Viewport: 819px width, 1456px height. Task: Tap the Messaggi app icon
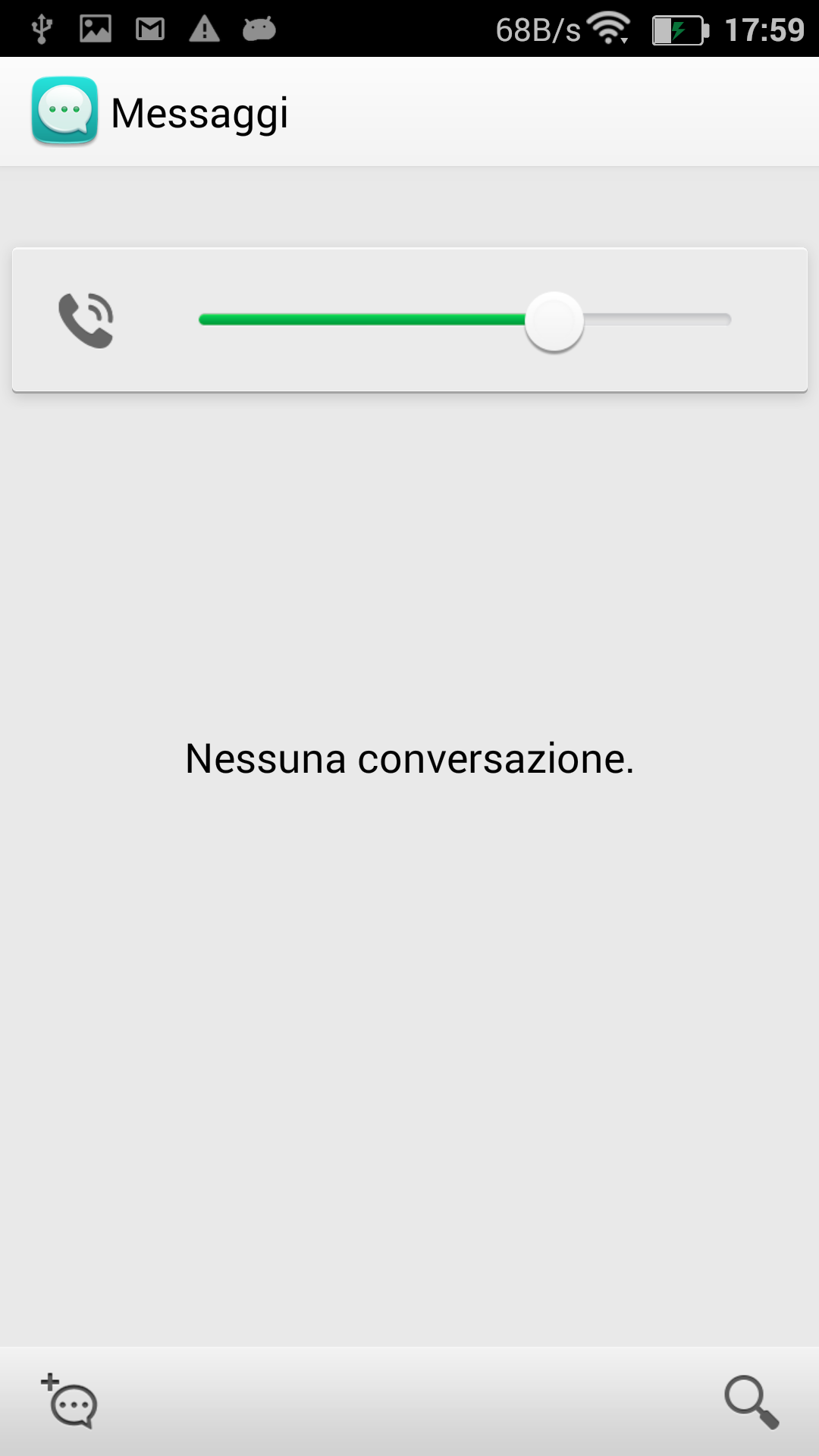pos(64,111)
